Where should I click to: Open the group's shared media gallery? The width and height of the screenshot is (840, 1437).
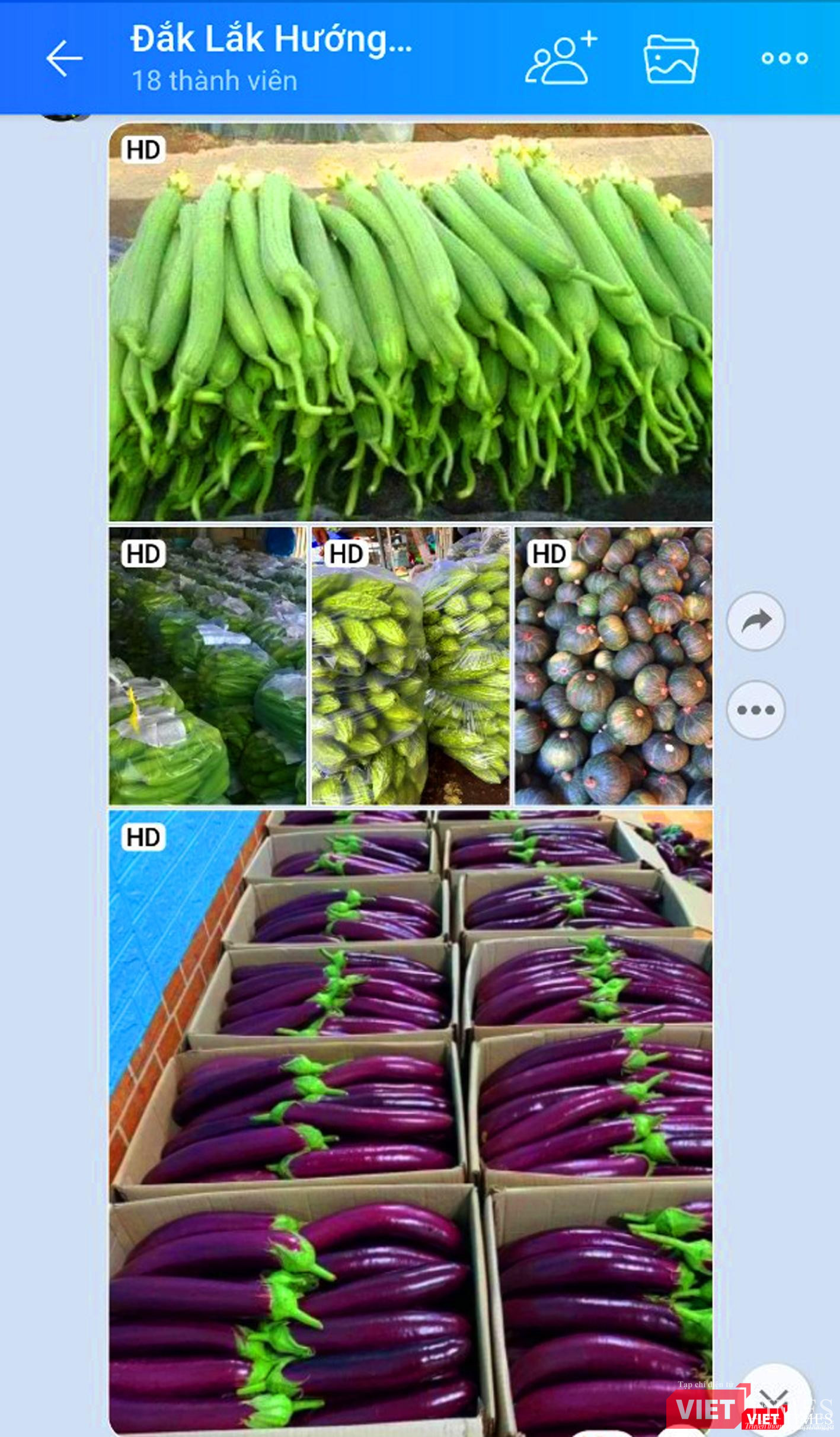coord(671,59)
